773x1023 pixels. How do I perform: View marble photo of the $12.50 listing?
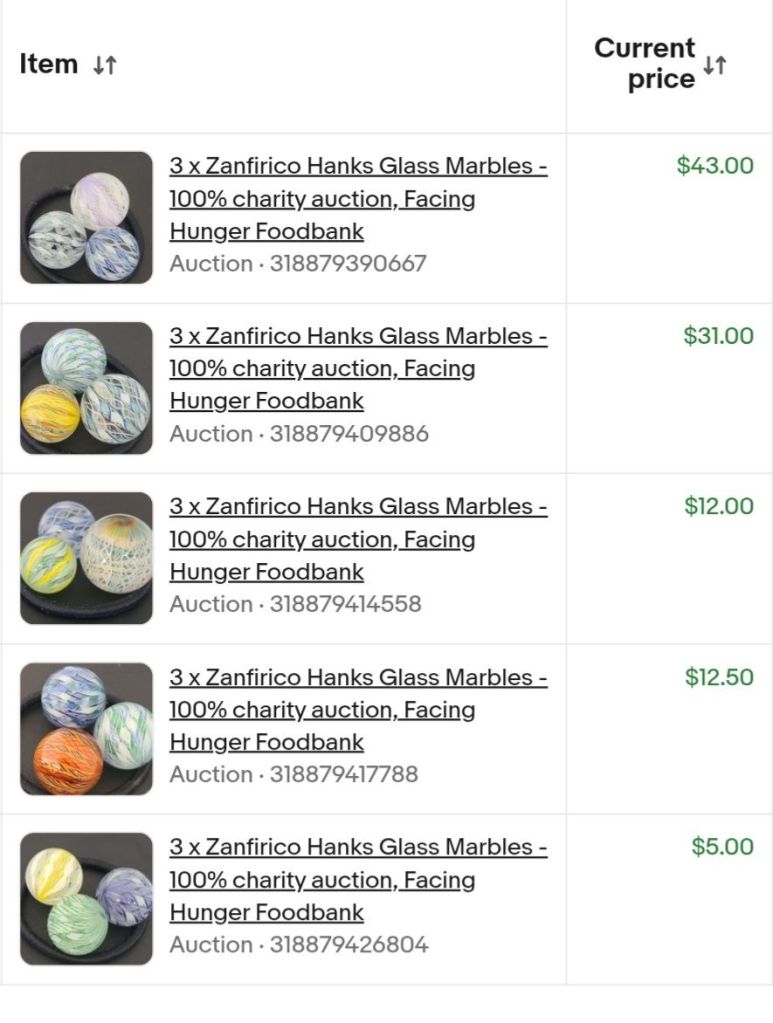[86, 728]
